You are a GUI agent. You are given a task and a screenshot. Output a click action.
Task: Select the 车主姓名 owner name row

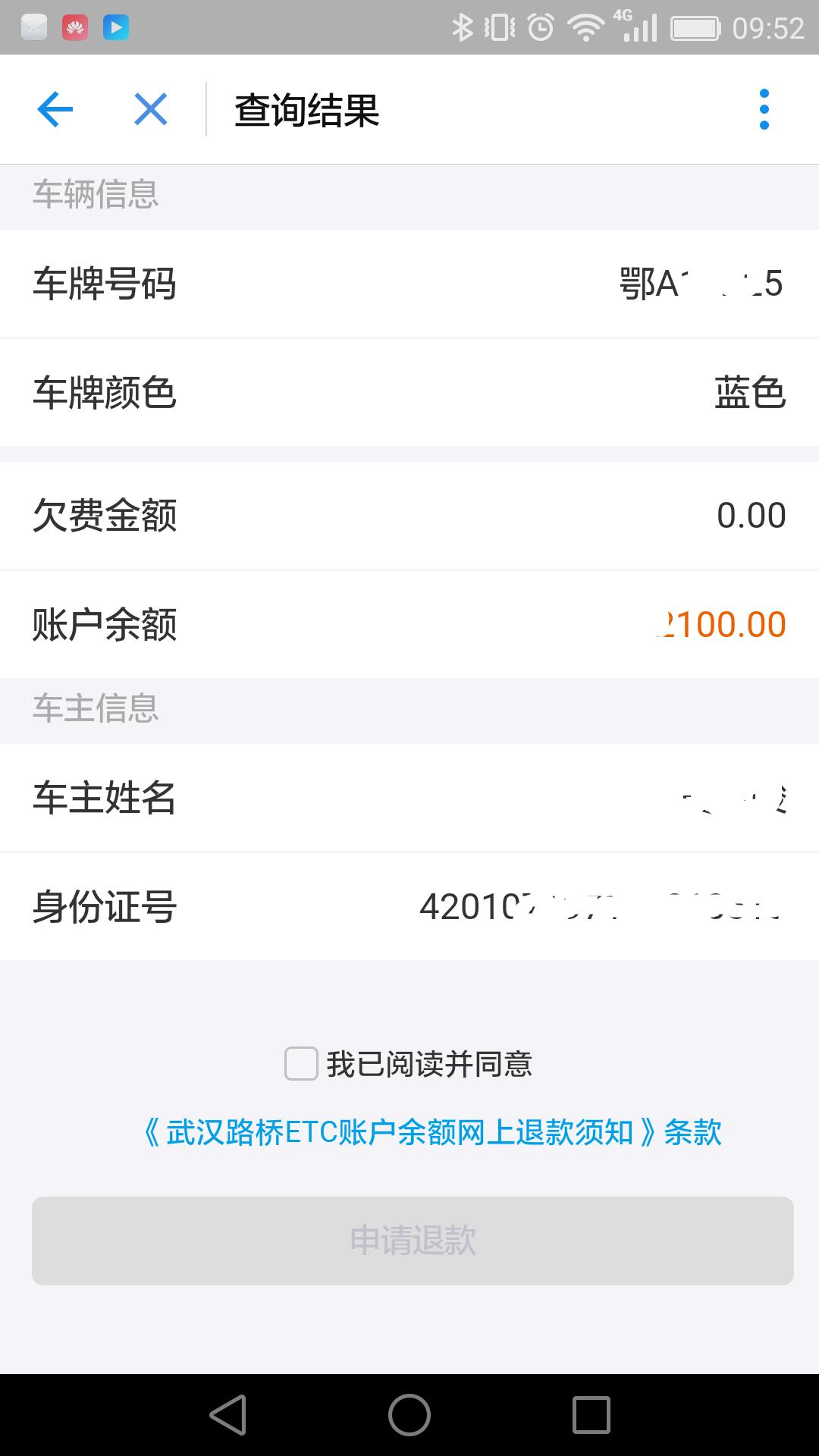pos(409,799)
